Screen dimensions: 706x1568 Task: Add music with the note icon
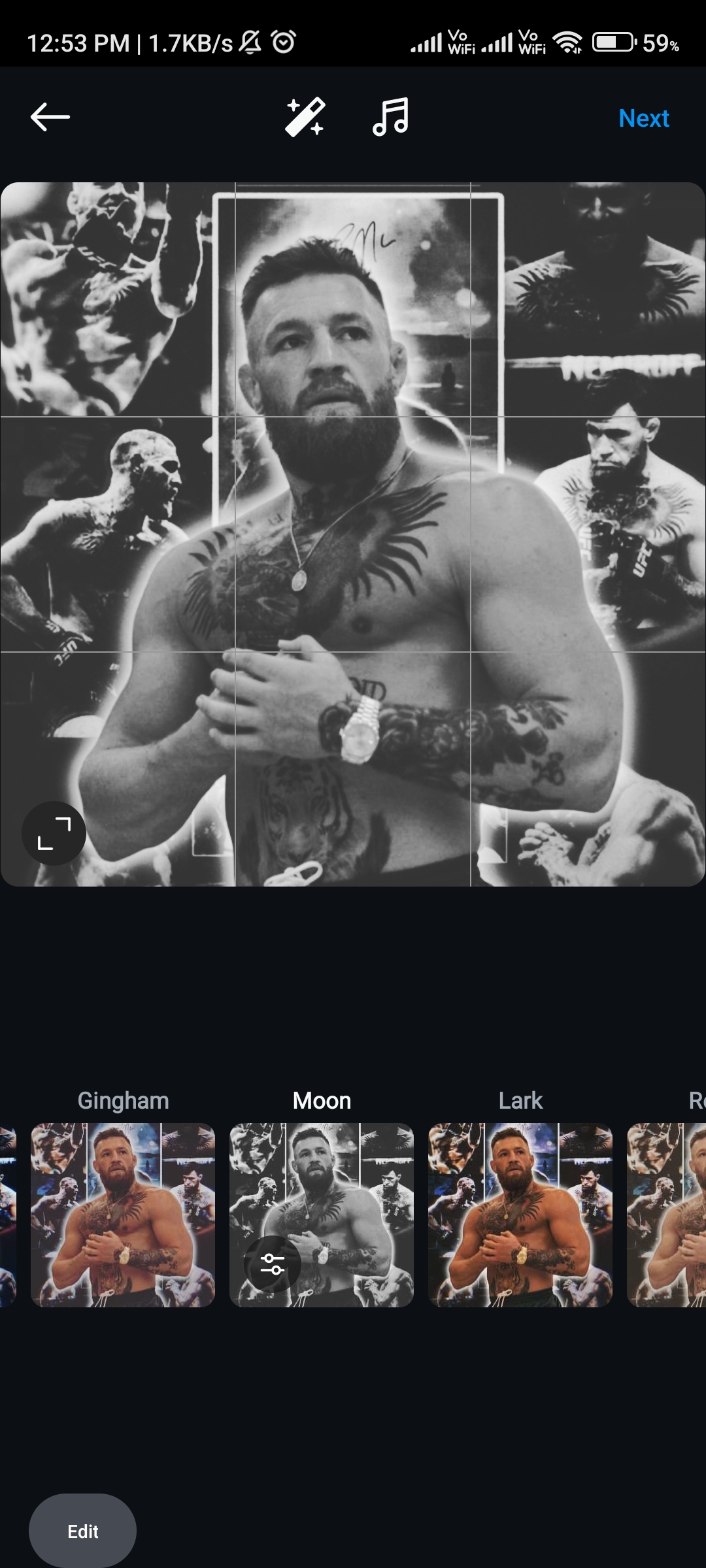(x=391, y=118)
